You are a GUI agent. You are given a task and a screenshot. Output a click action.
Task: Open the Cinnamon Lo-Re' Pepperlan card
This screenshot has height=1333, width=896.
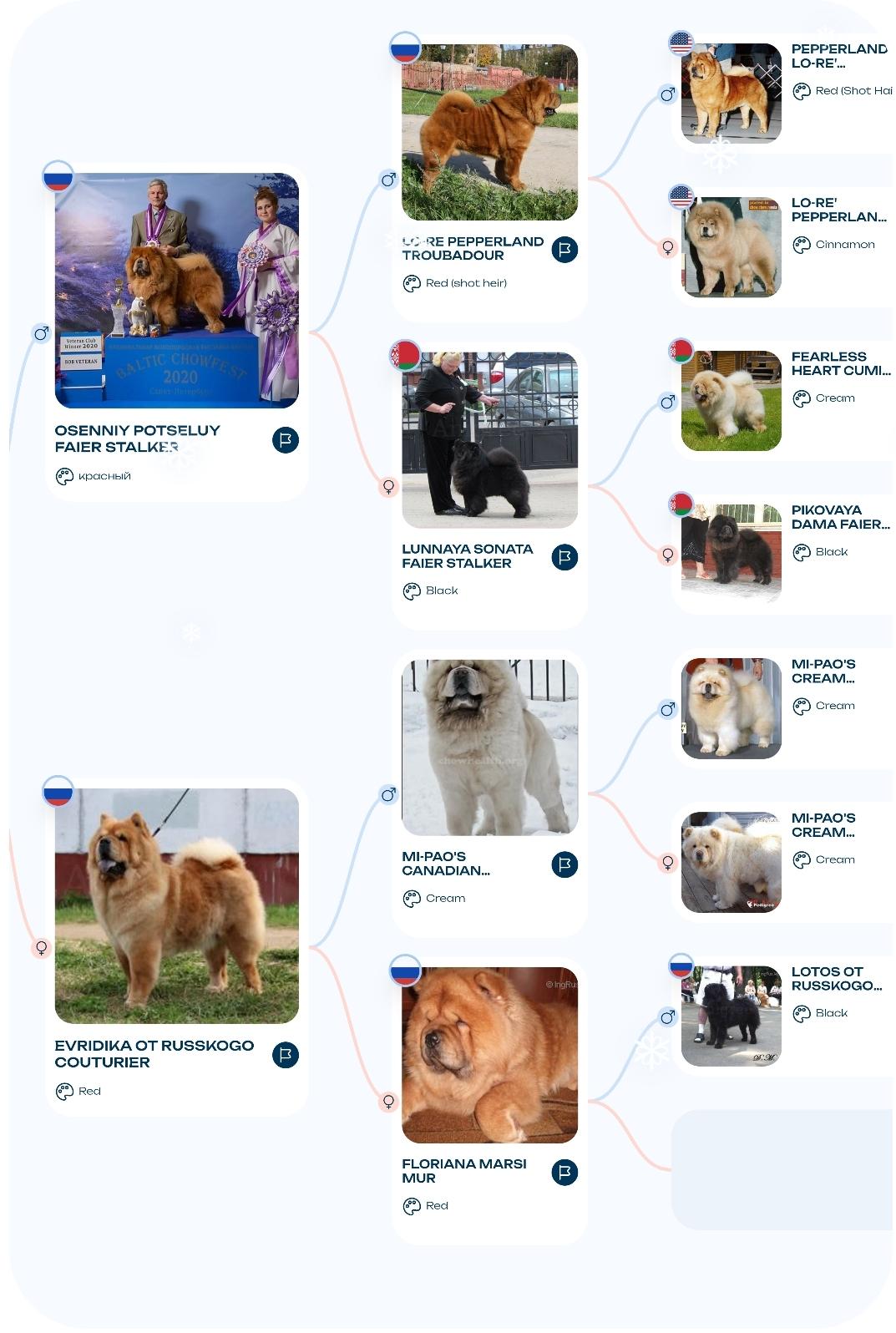731,247
